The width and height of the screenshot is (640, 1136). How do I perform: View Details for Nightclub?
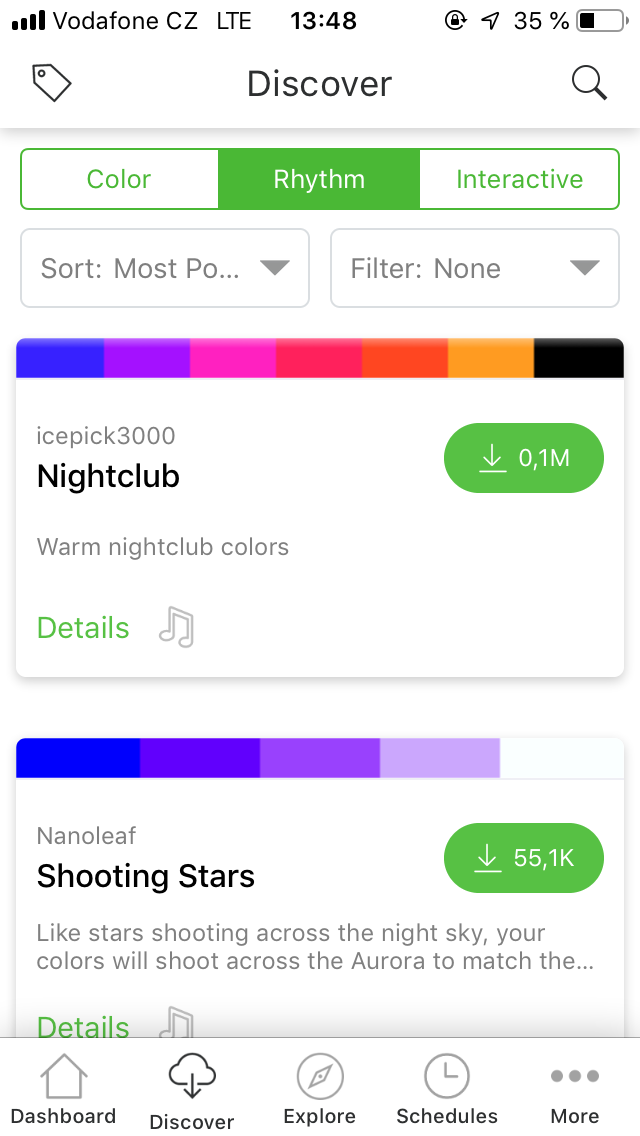pyautogui.click(x=83, y=628)
